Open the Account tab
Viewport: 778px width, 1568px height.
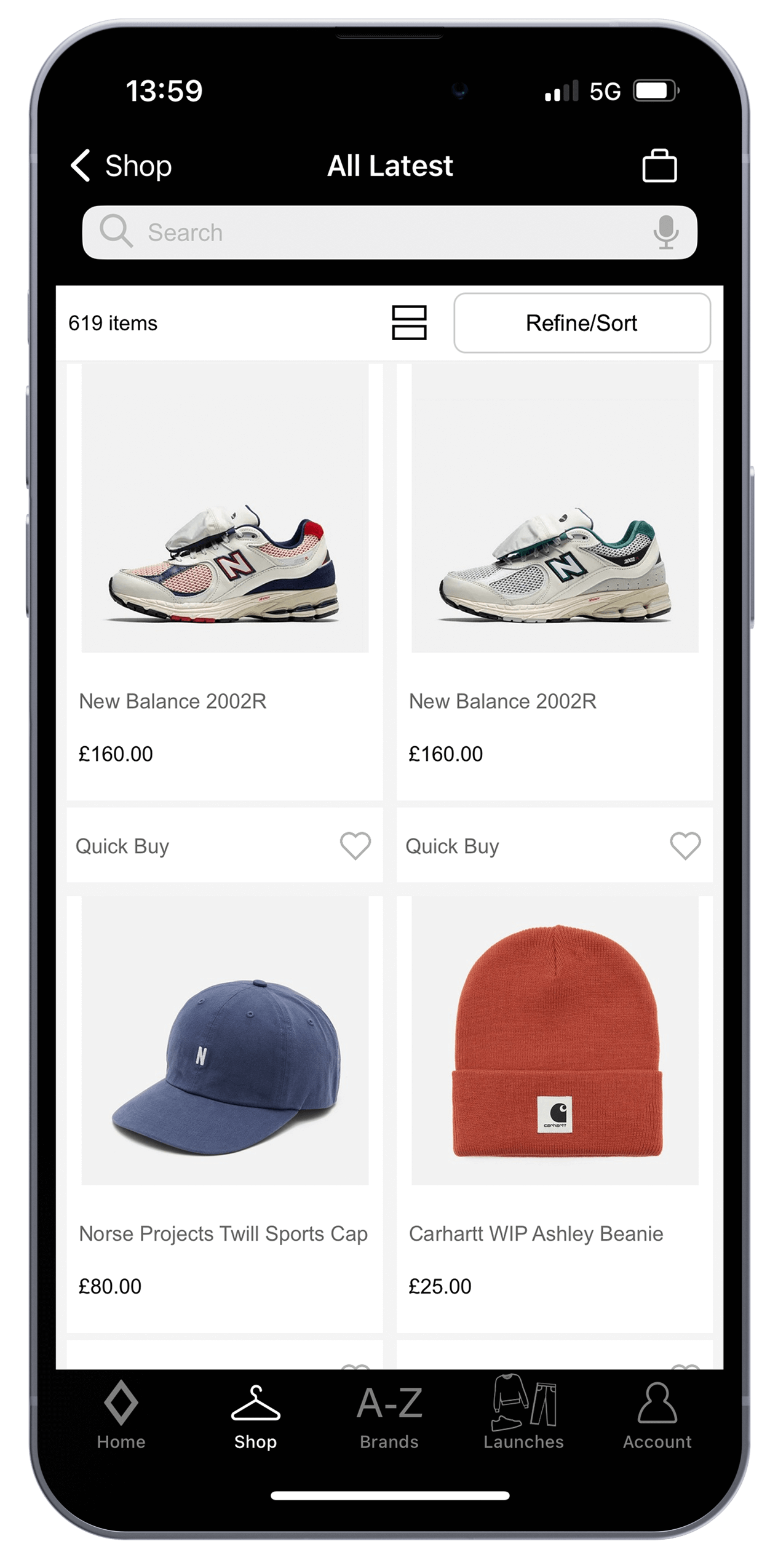[x=657, y=1416]
